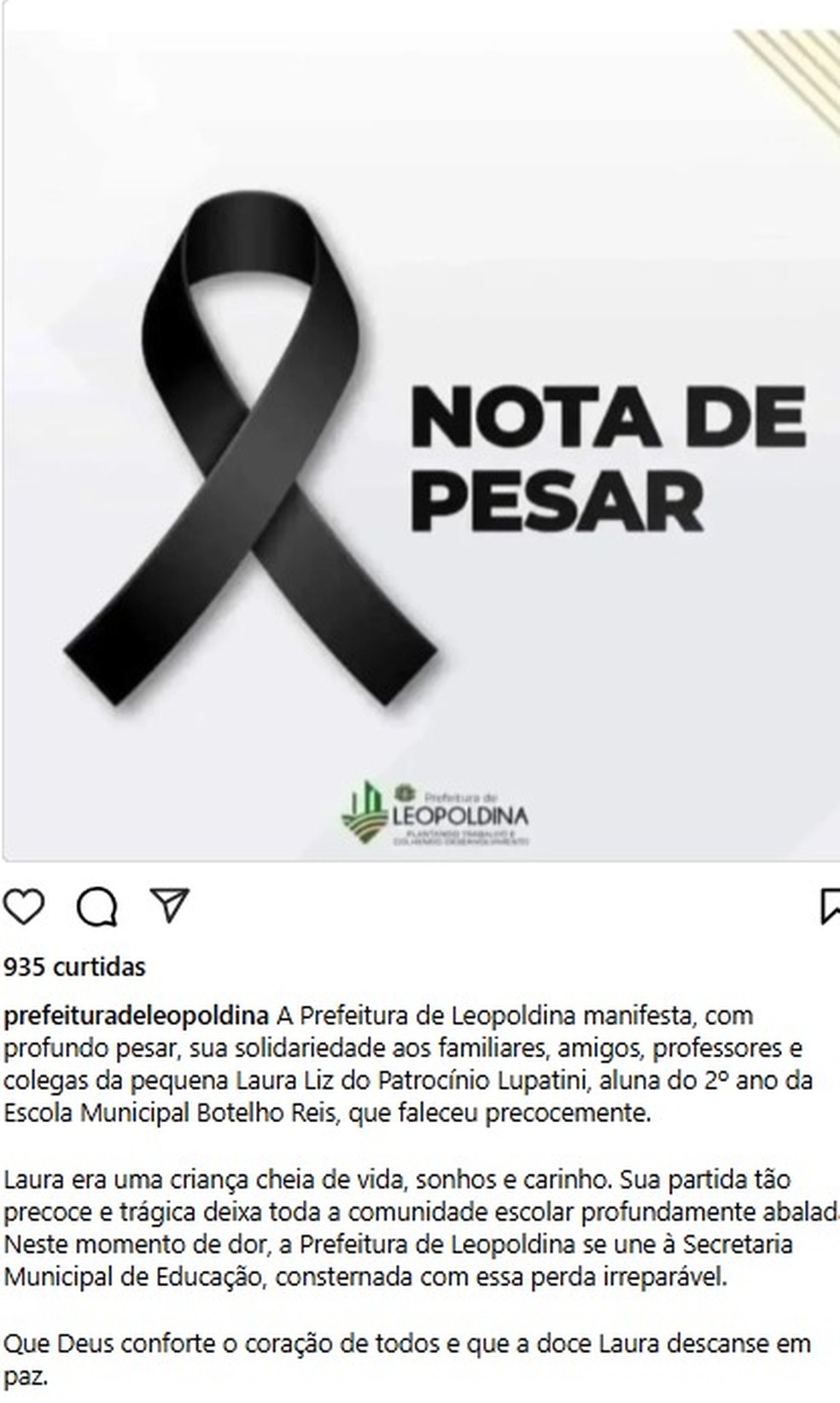
Task: Open comments with the speech bubble icon
Action: click(x=96, y=907)
